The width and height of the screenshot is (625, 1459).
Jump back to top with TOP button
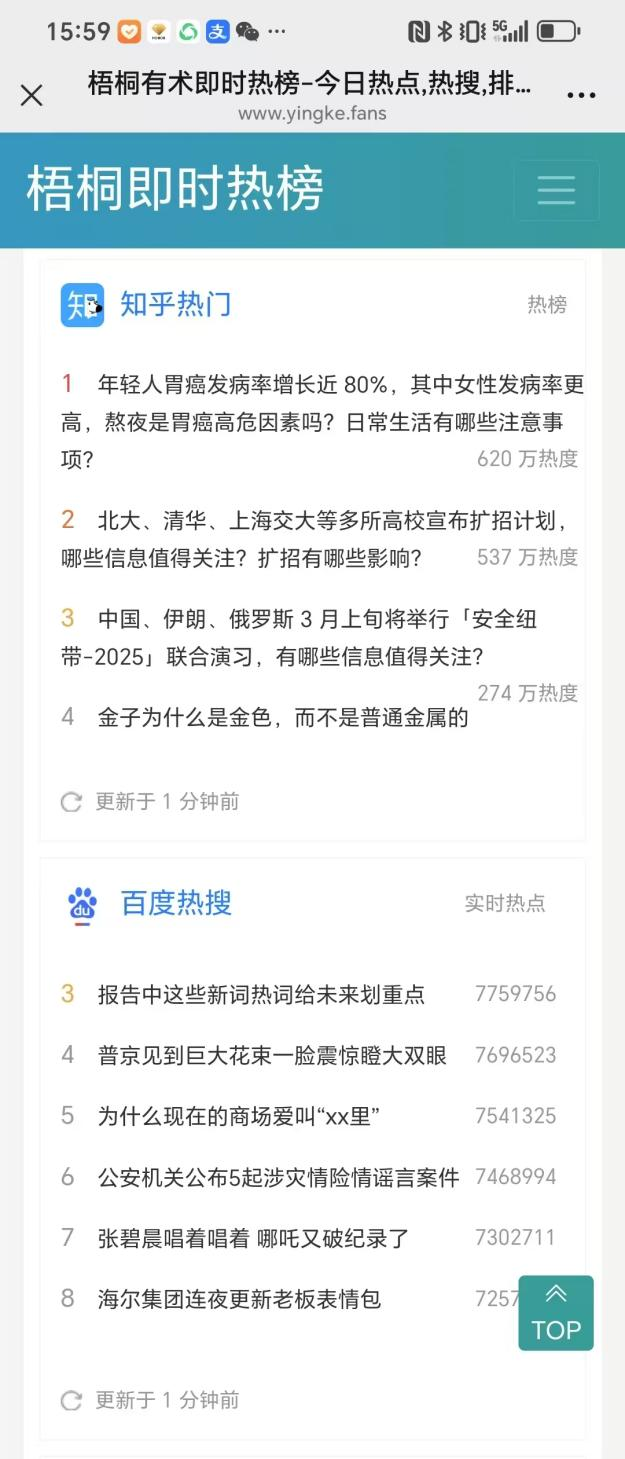(x=556, y=1313)
